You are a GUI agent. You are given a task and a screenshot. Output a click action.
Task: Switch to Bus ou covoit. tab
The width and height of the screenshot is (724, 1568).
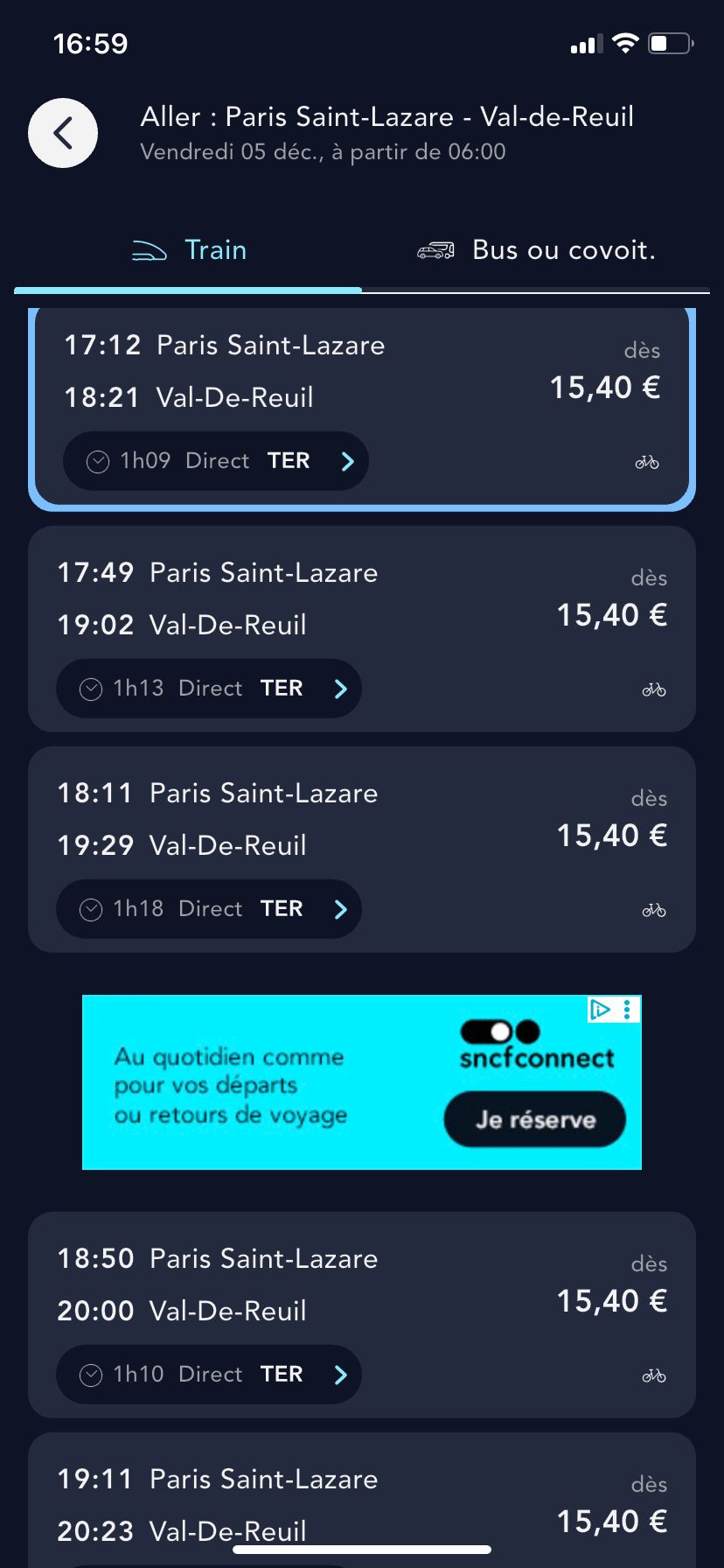pyautogui.click(x=536, y=250)
